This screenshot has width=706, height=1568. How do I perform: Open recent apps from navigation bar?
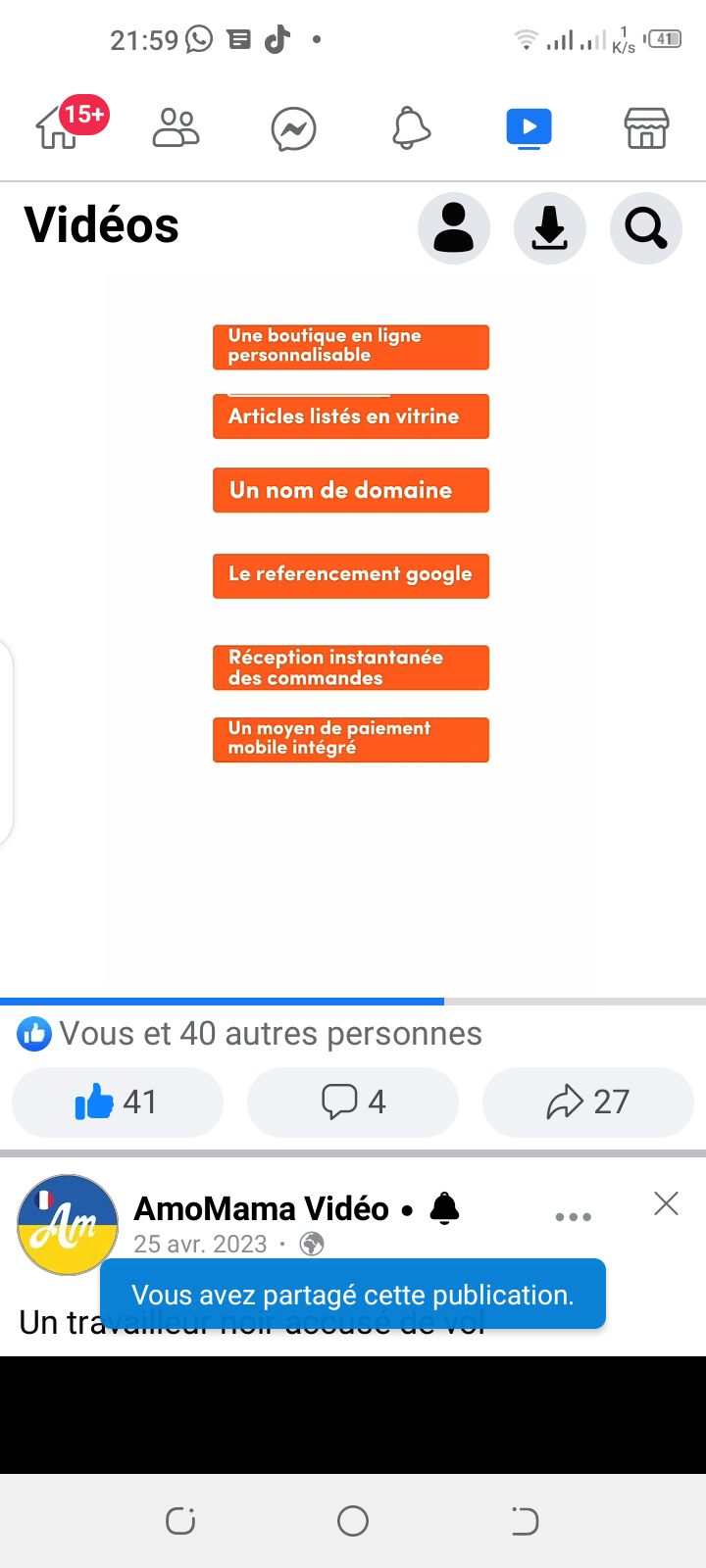tap(180, 1521)
